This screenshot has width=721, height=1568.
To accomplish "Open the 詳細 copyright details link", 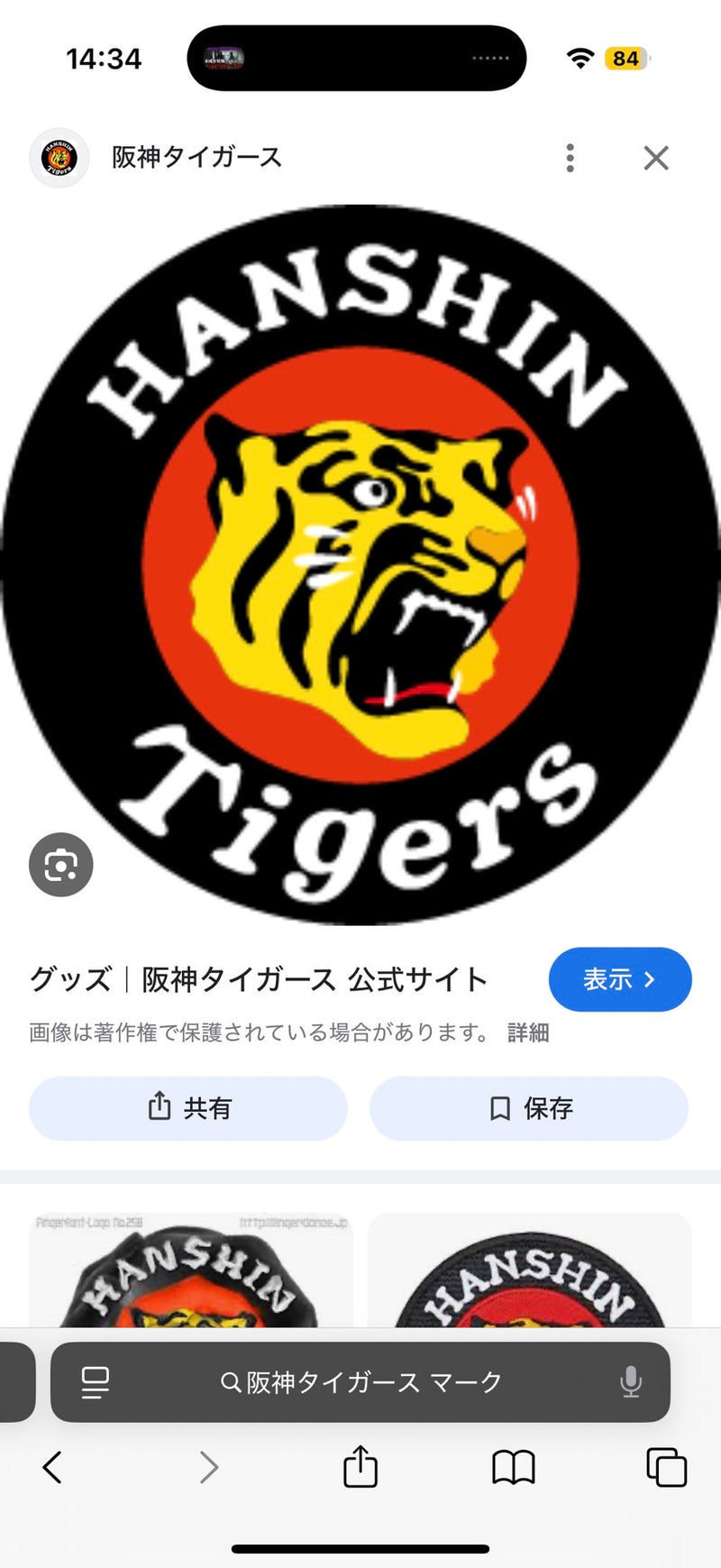I will (528, 1032).
